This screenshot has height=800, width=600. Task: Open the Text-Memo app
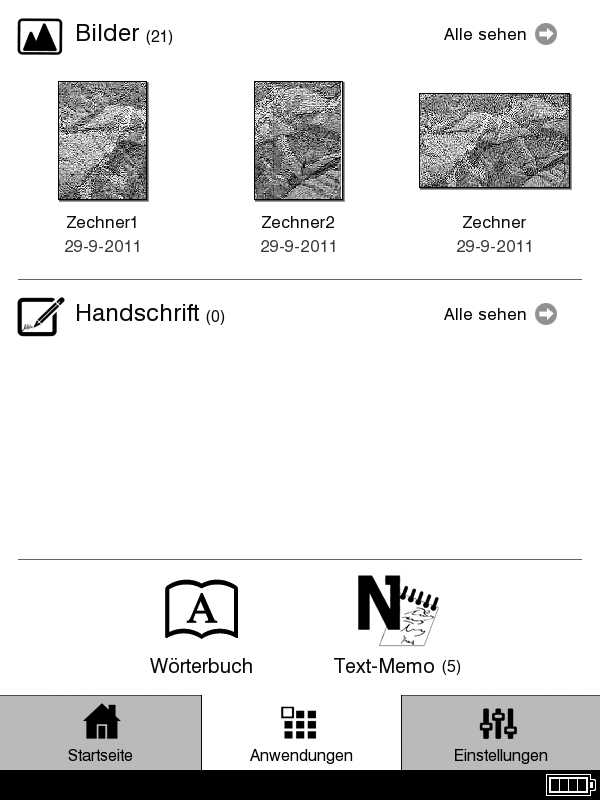coord(397,625)
